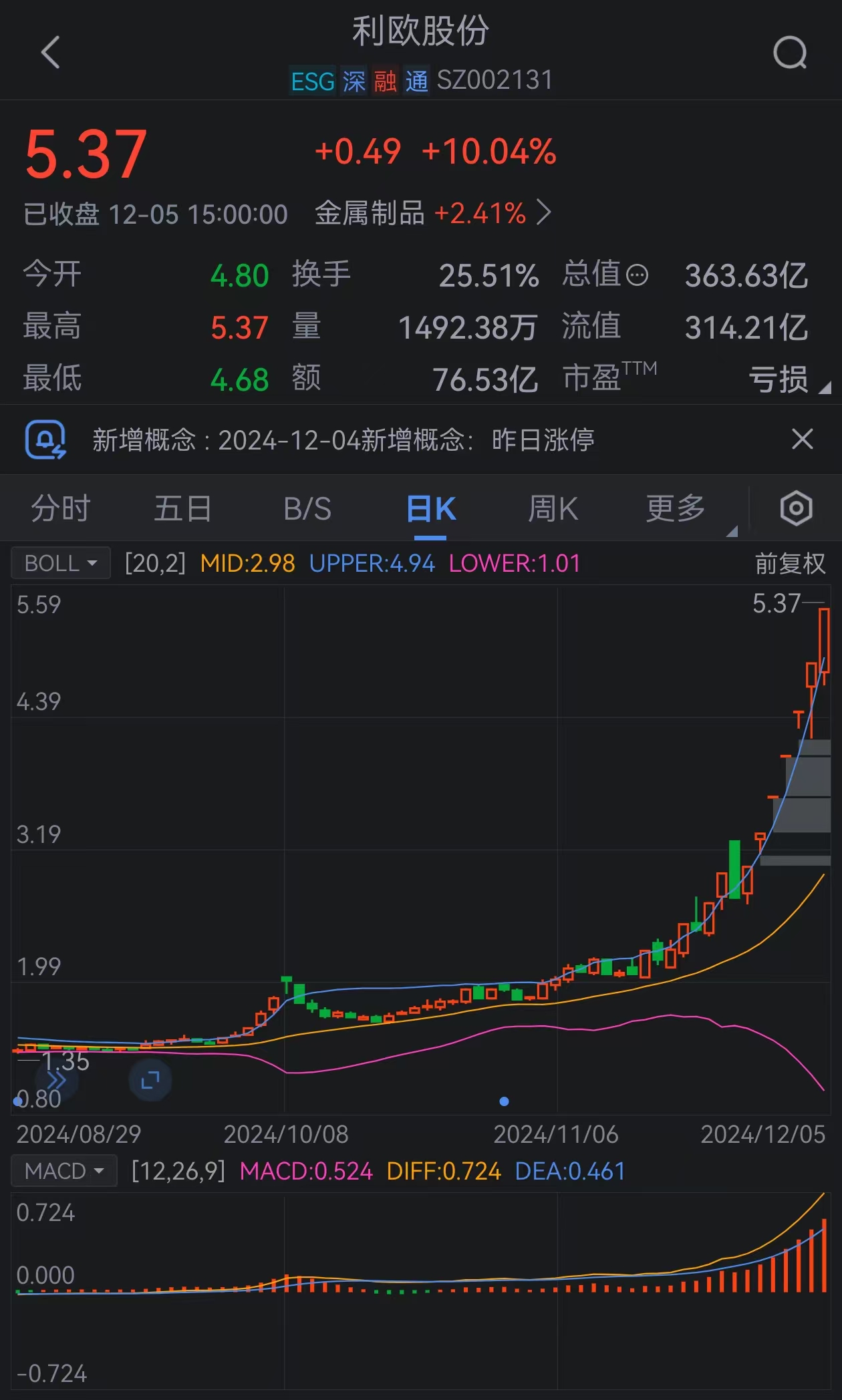842x1400 pixels.
Task: Open chart settings hexagon icon
Action: (x=796, y=509)
